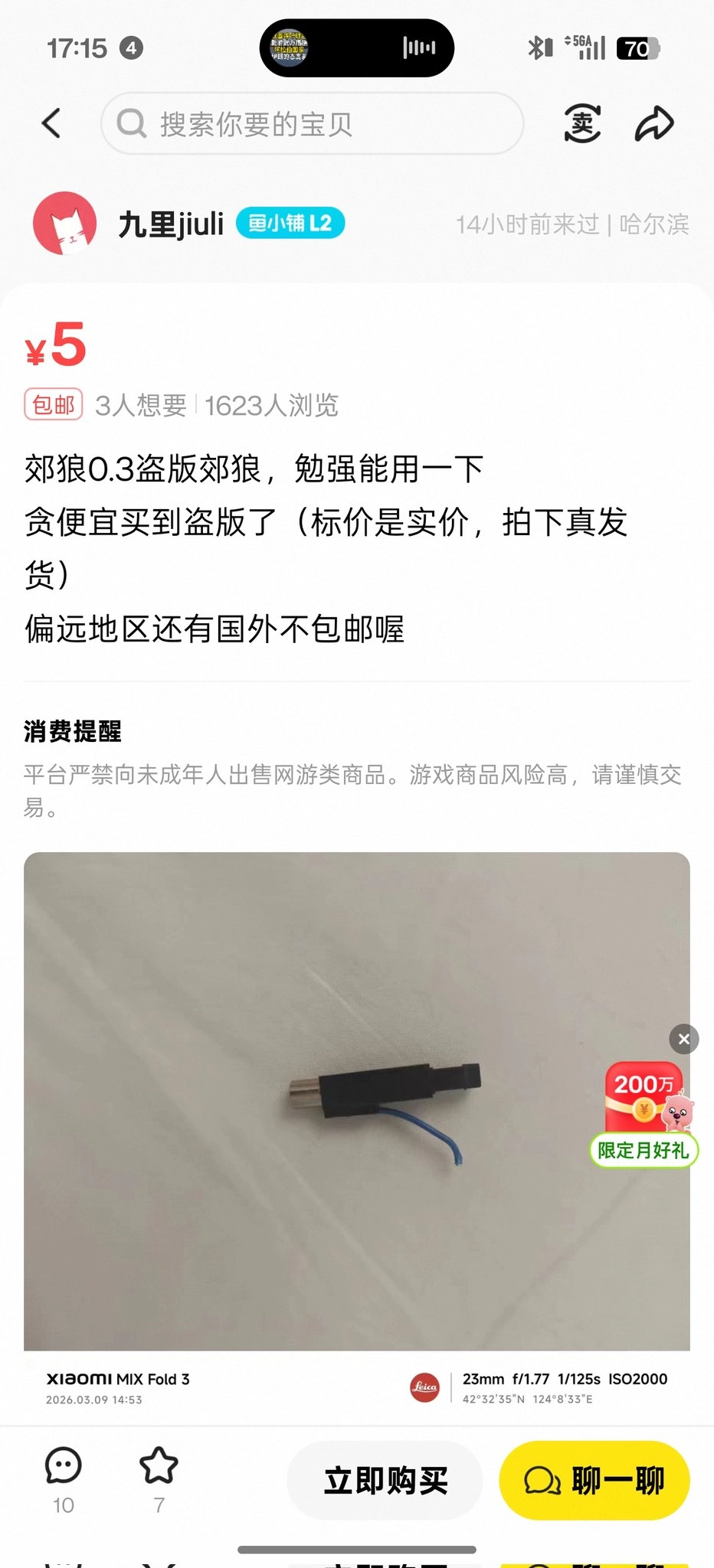Buy now with 立即购买
The height and width of the screenshot is (1568, 714).
[x=385, y=1480]
